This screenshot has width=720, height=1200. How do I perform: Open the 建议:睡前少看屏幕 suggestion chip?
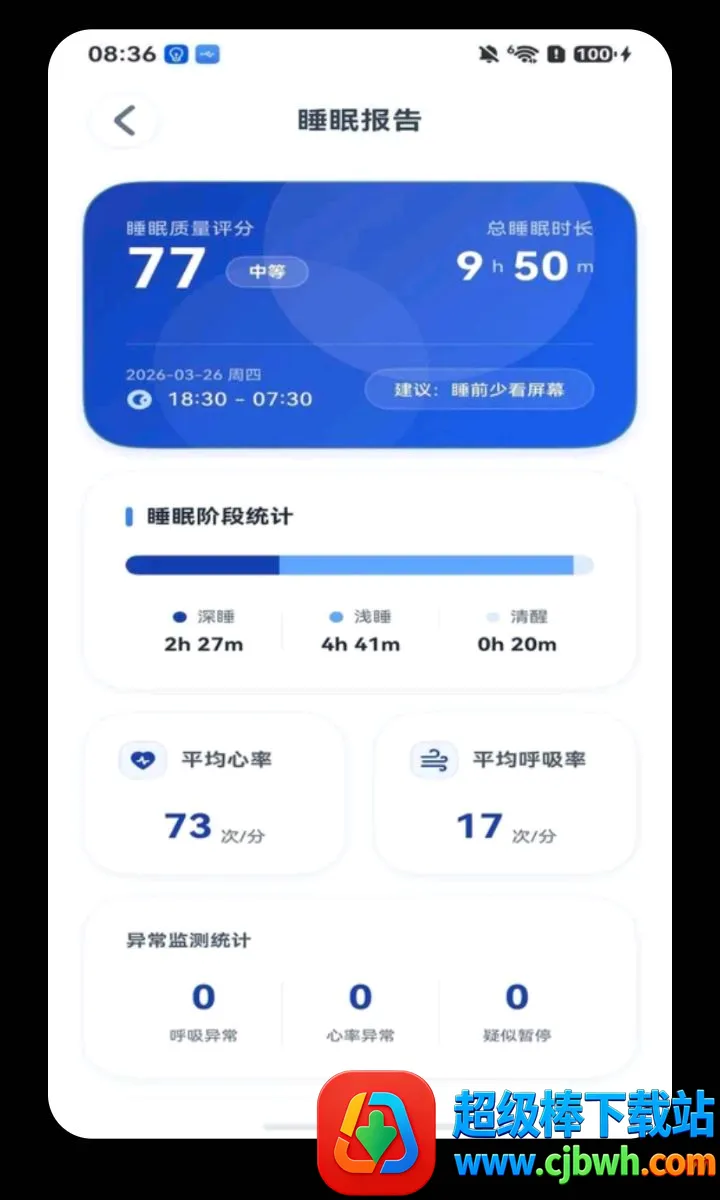click(x=479, y=389)
